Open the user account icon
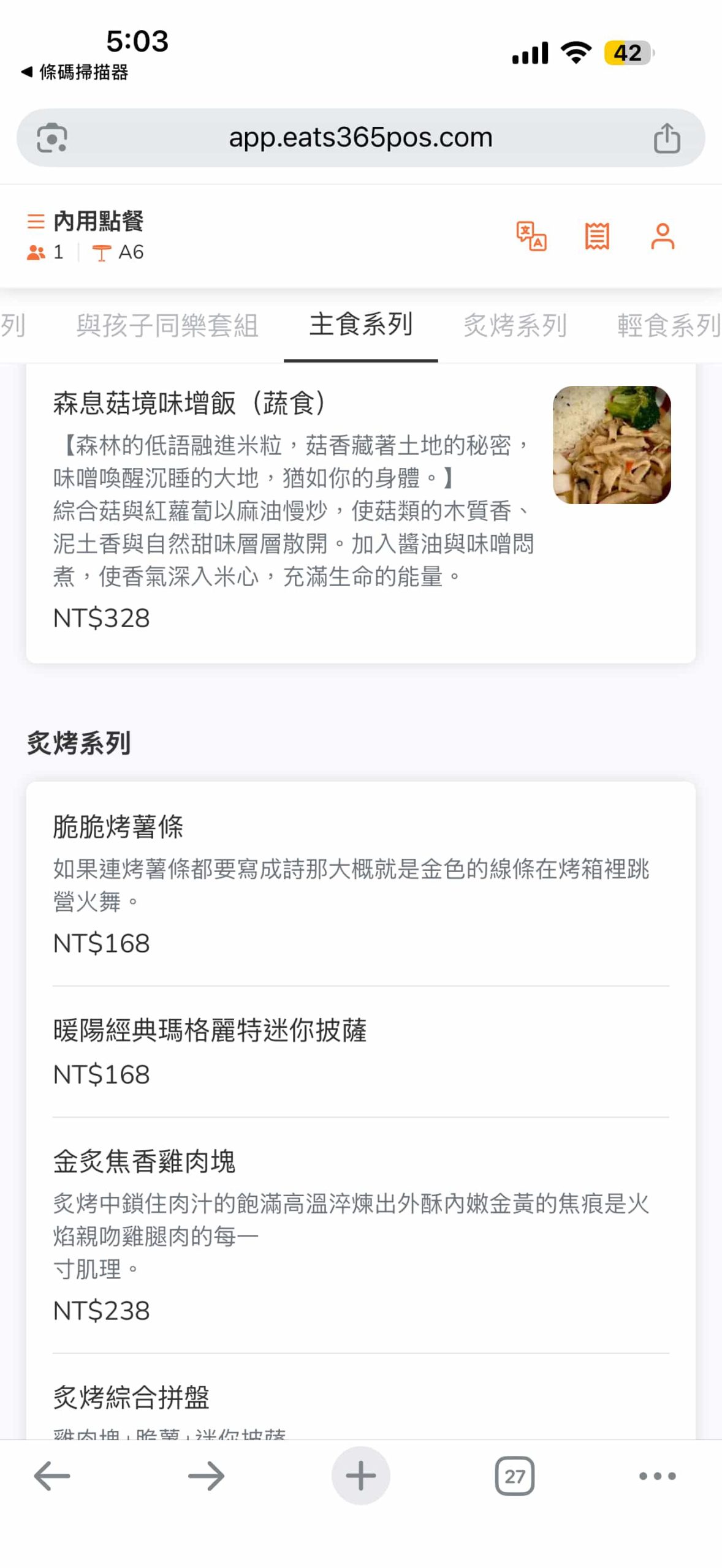Screen dimensions: 722x1568 coord(662,236)
